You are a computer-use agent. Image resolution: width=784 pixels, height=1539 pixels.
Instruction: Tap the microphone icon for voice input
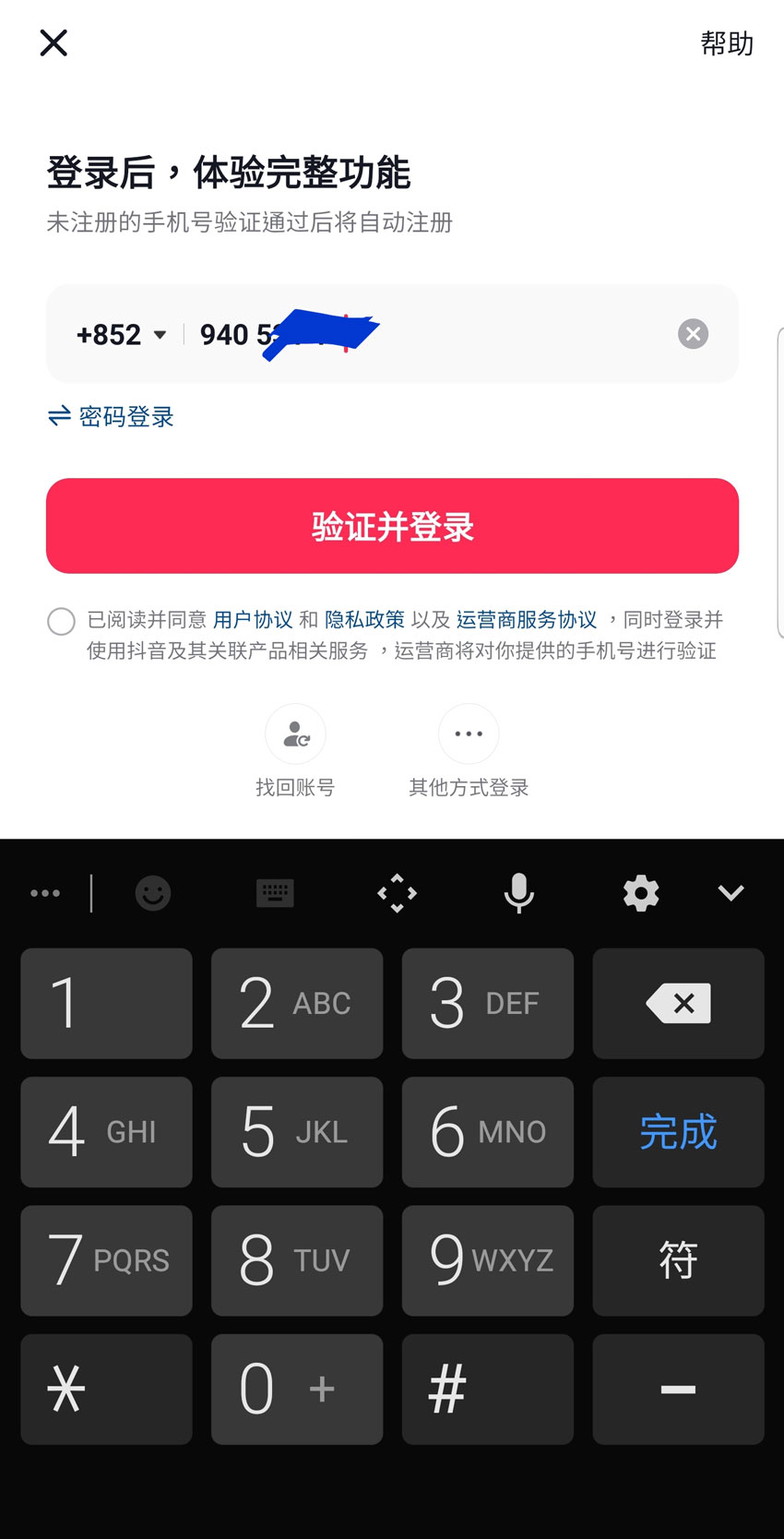coord(519,893)
